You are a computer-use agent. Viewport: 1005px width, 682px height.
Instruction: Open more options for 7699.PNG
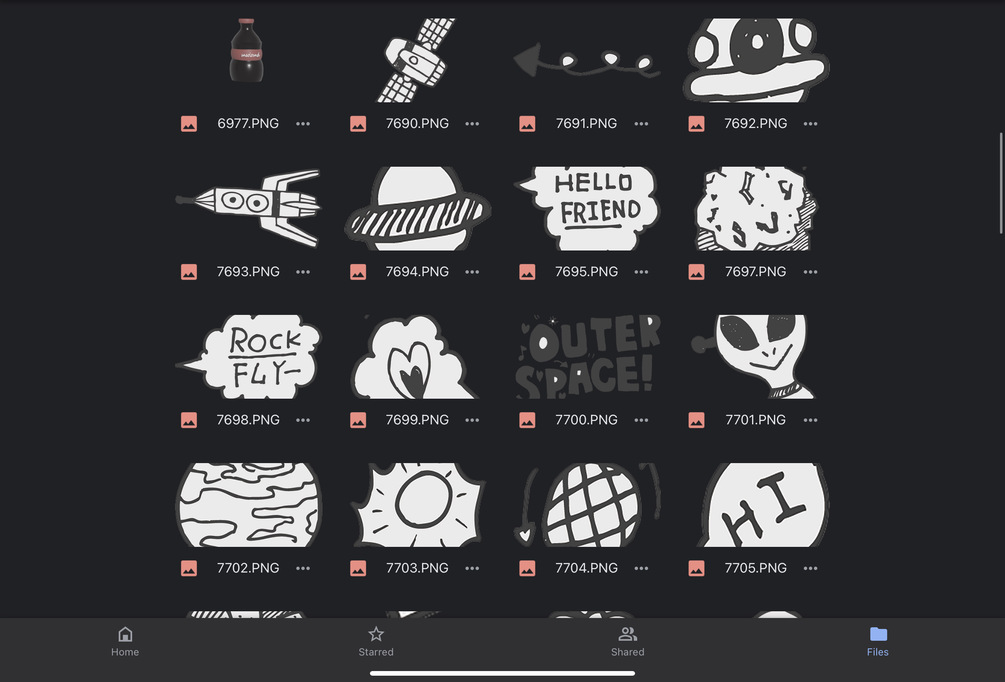pyautogui.click(x=472, y=420)
